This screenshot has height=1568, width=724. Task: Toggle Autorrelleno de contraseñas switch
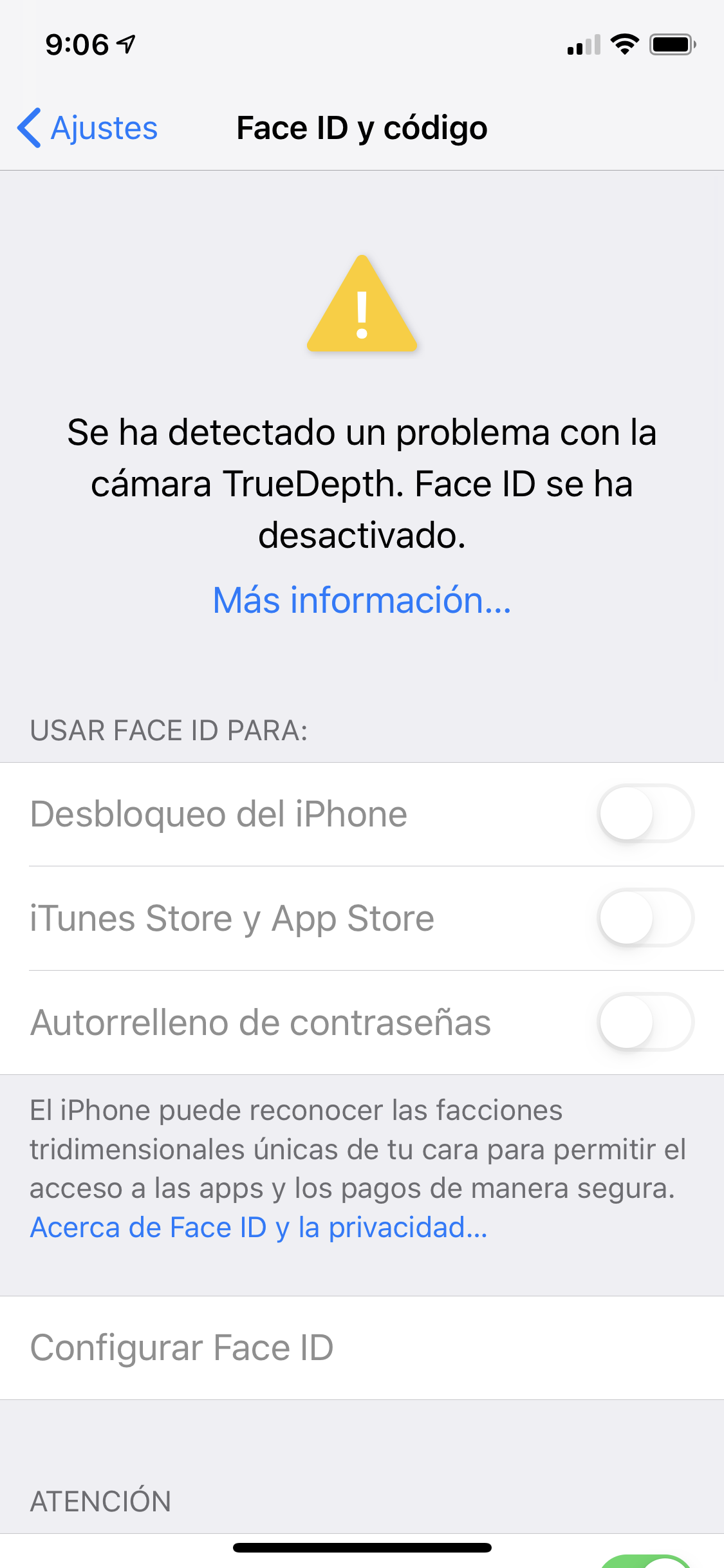pos(645,1022)
